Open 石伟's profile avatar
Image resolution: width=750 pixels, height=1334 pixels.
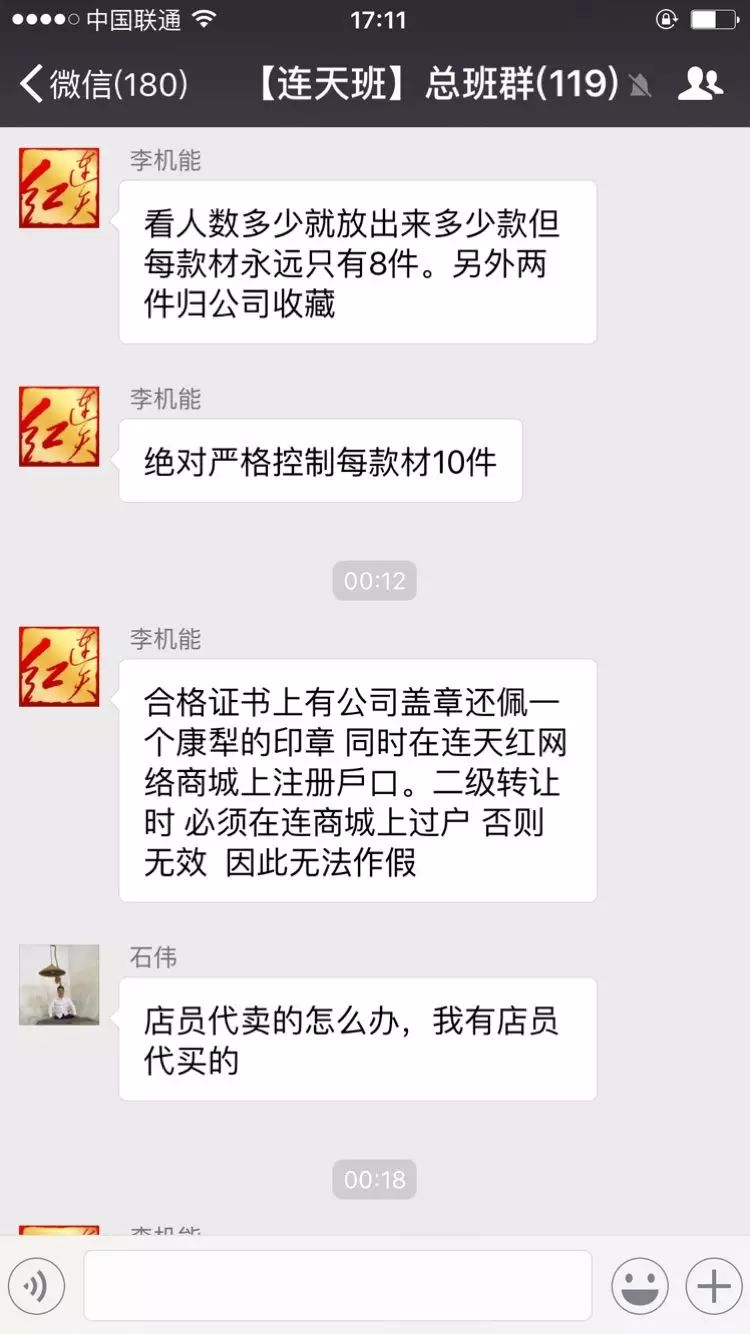pos(59,985)
